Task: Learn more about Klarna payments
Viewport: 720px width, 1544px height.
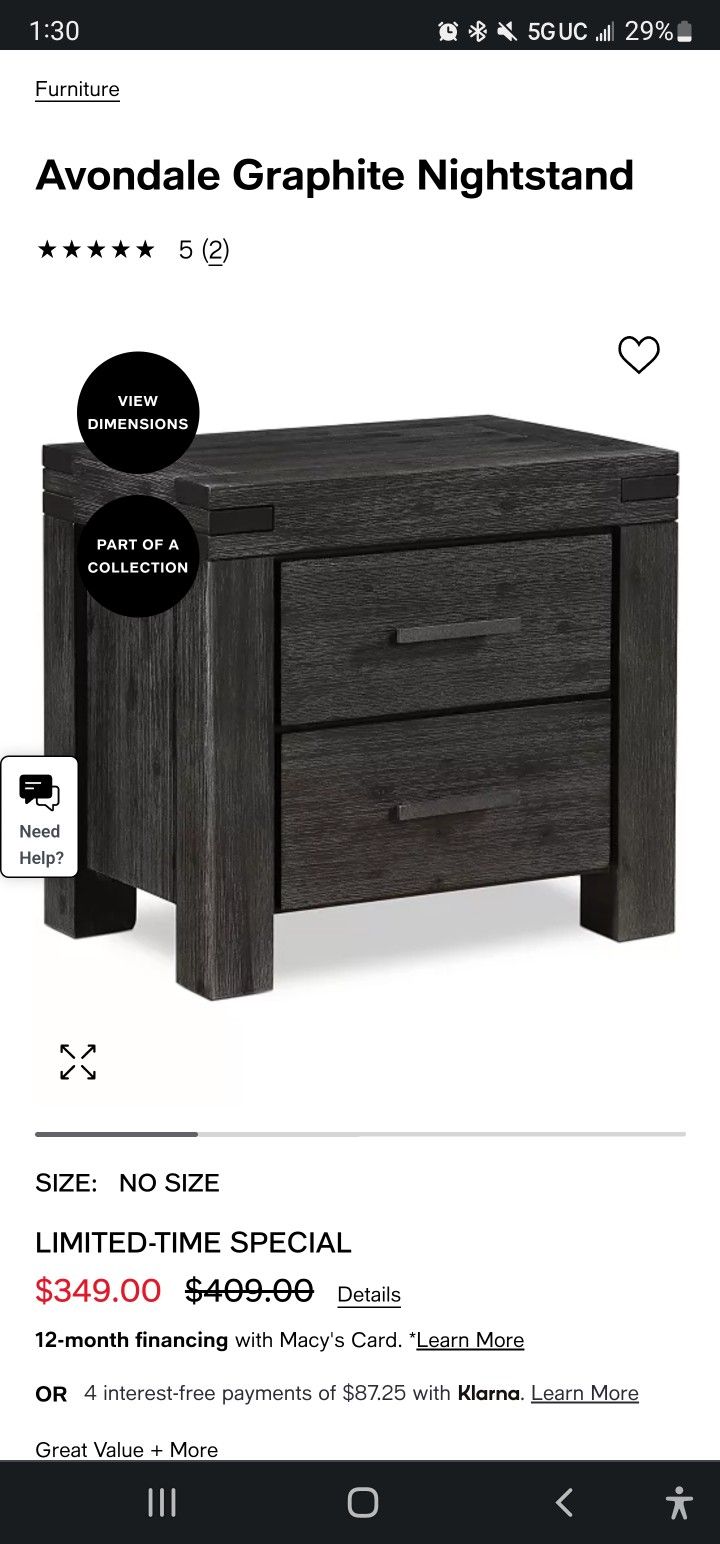Action: [584, 1393]
